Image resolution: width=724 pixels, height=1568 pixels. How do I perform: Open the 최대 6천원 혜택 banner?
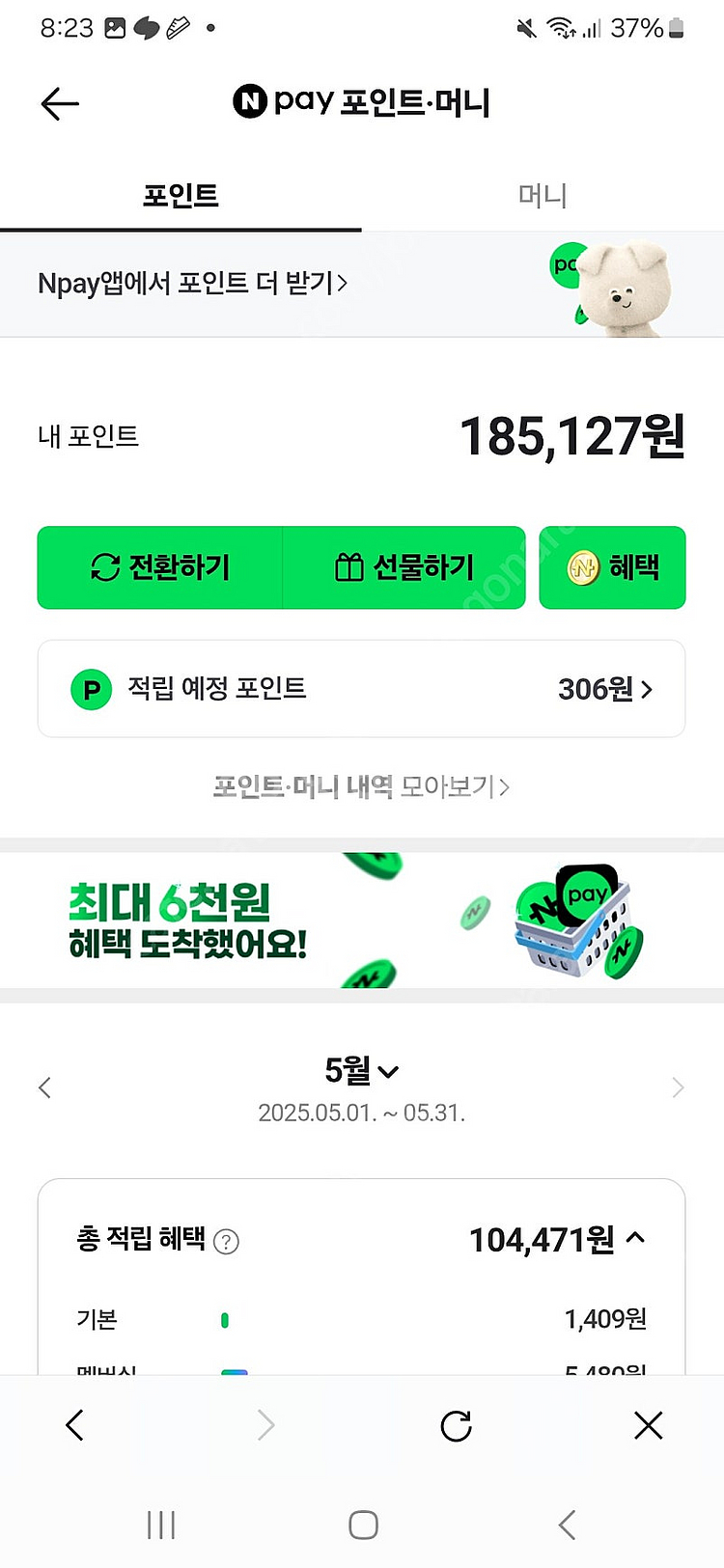pos(361,920)
